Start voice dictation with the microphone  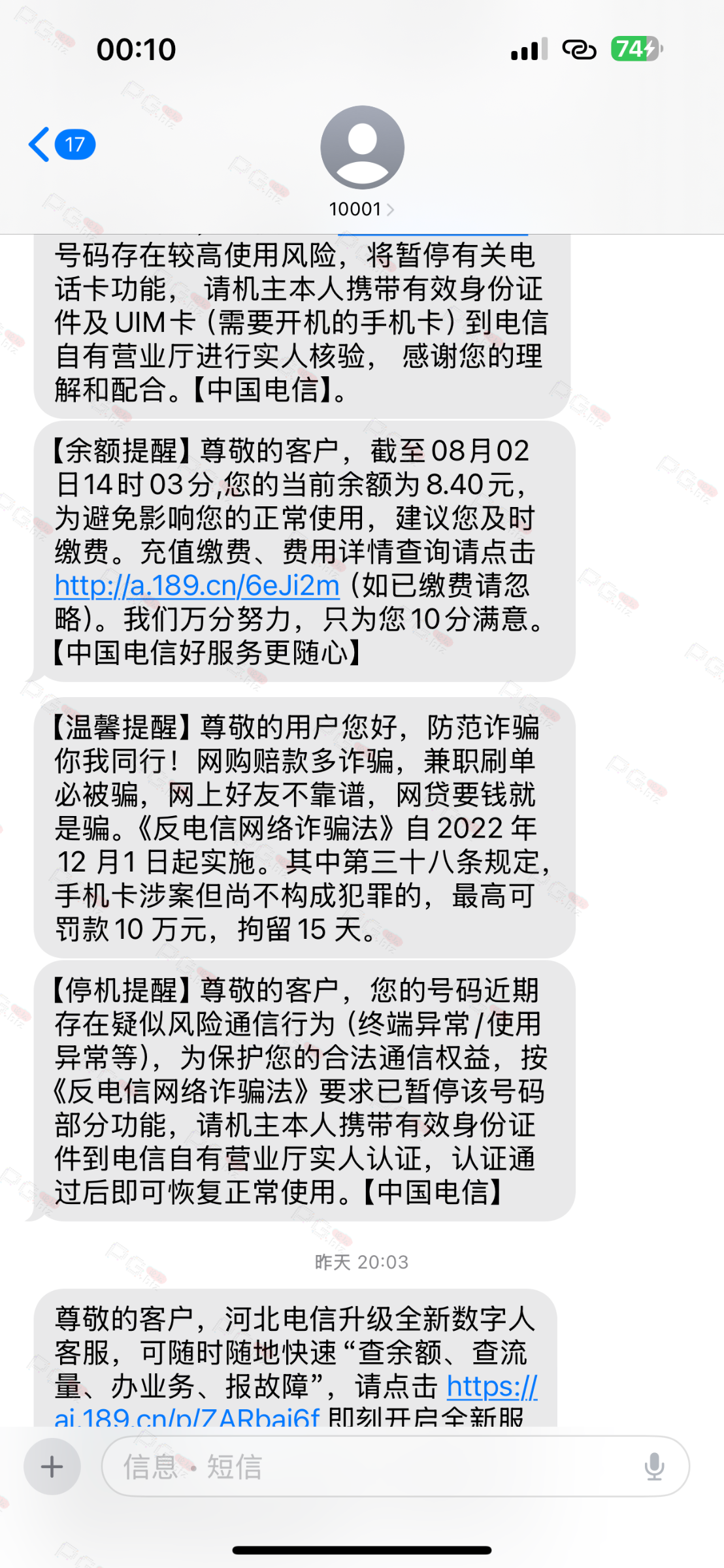point(654,1467)
